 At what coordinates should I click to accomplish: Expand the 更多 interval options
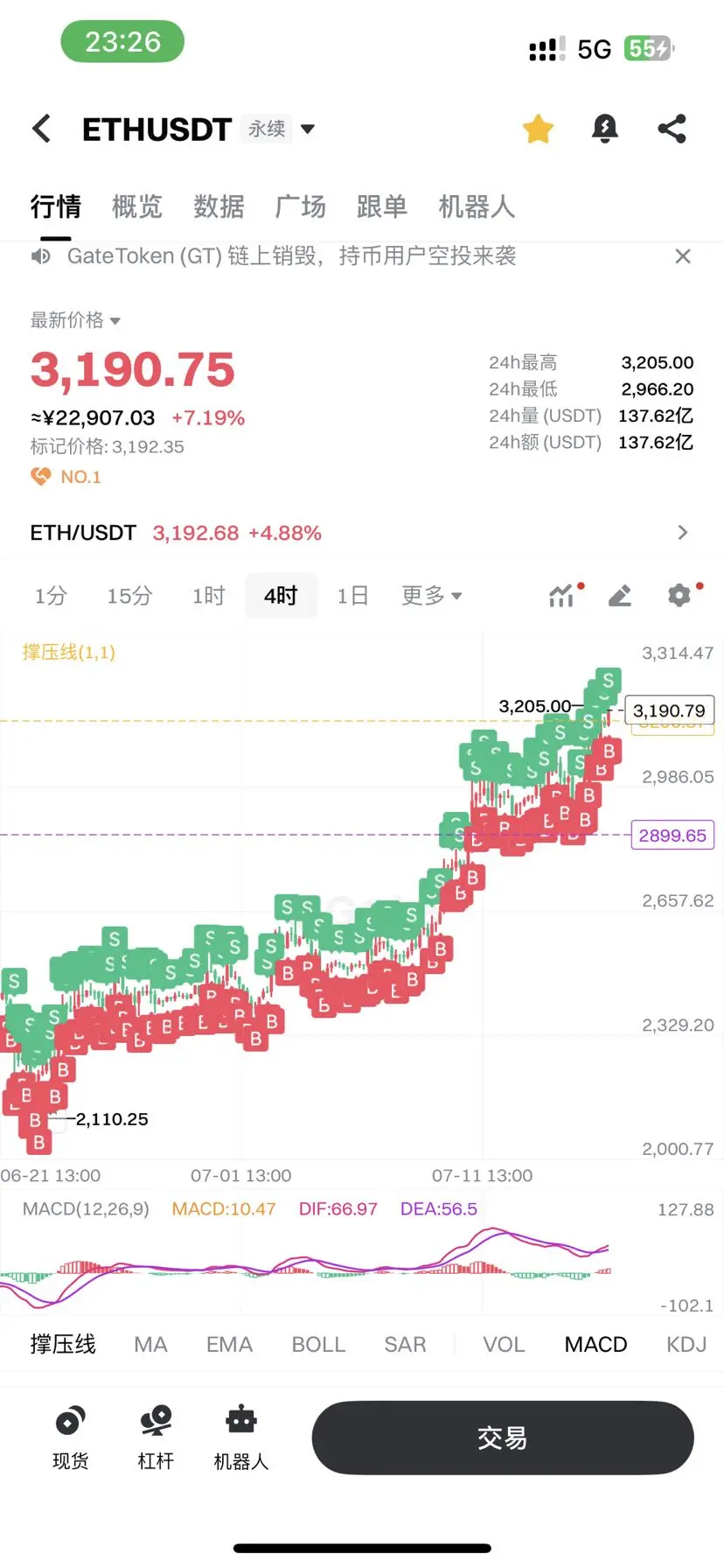click(432, 596)
